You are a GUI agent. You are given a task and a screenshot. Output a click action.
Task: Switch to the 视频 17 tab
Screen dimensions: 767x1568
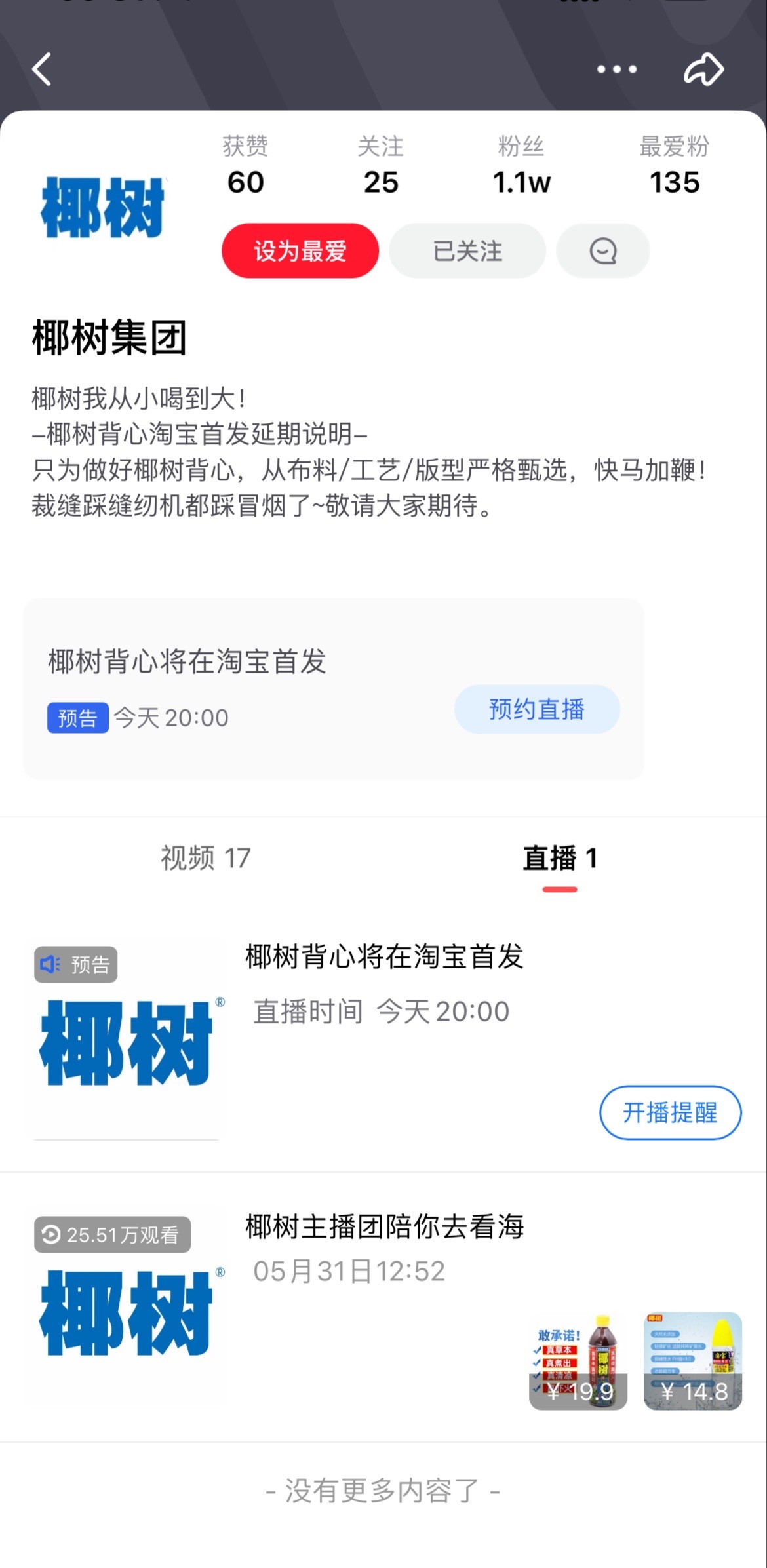(x=206, y=858)
